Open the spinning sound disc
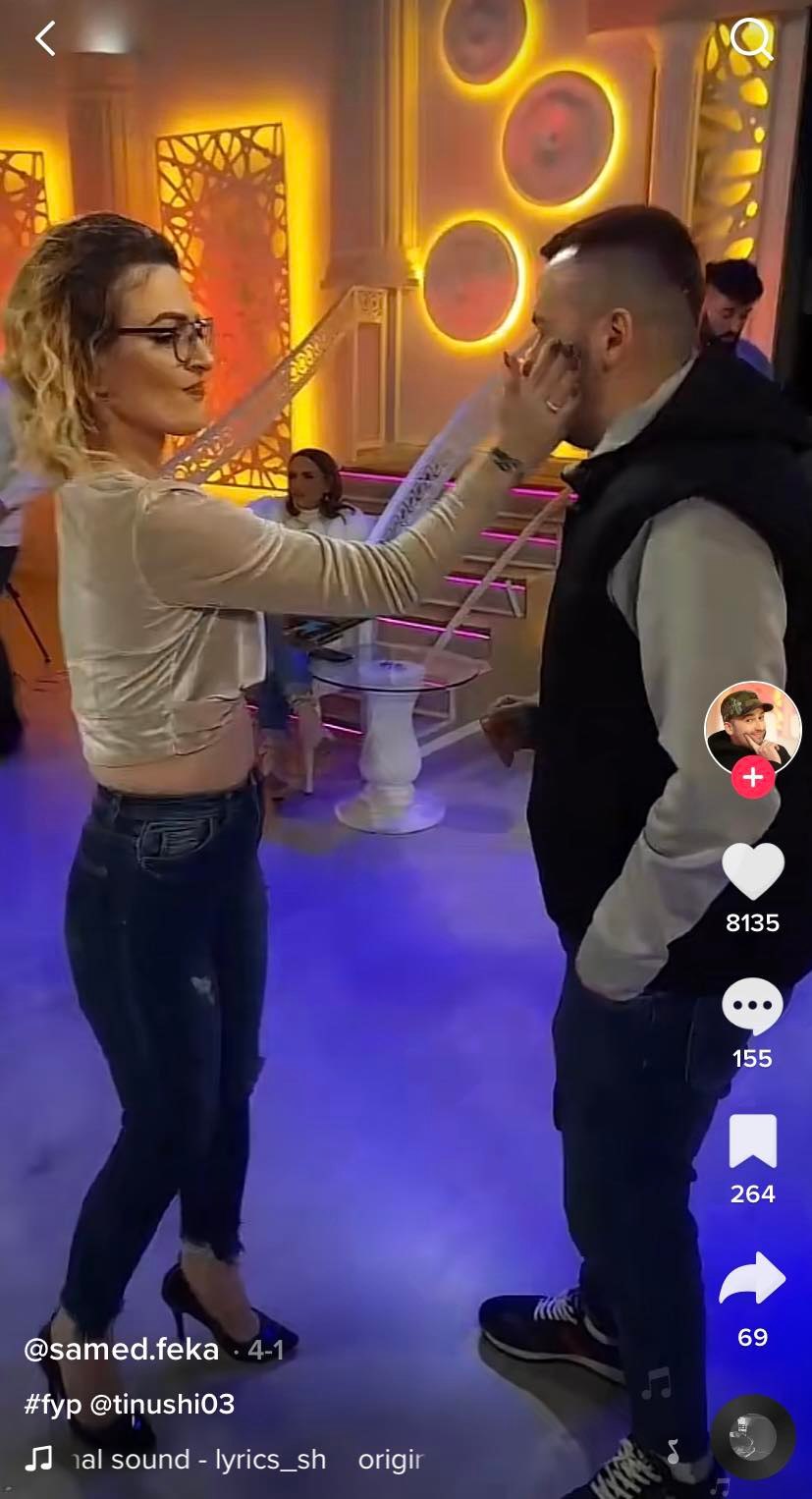812x1499 pixels. [x=753, y=1437]
